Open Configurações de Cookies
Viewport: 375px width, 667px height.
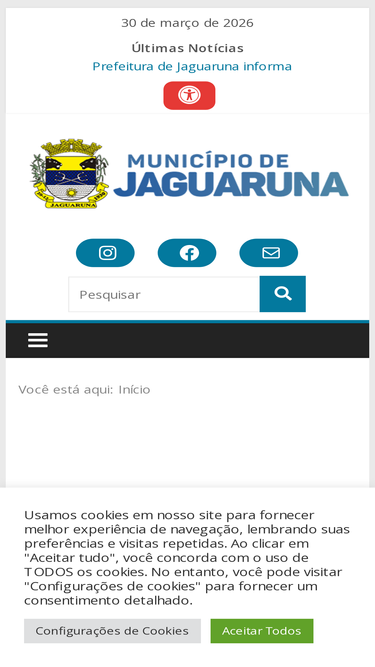112,631
